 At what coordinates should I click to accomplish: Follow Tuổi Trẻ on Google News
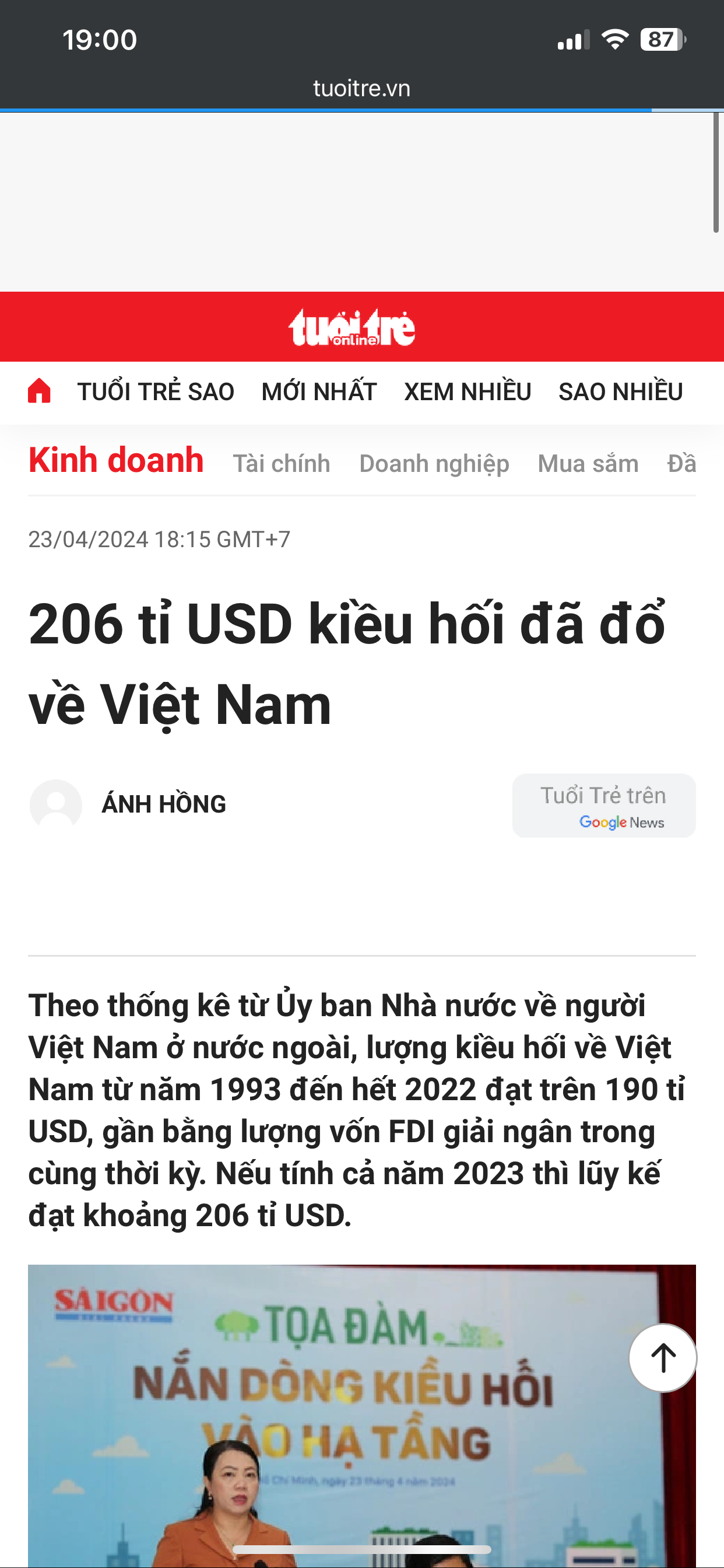pyautogui.click(x=603, y=806)
